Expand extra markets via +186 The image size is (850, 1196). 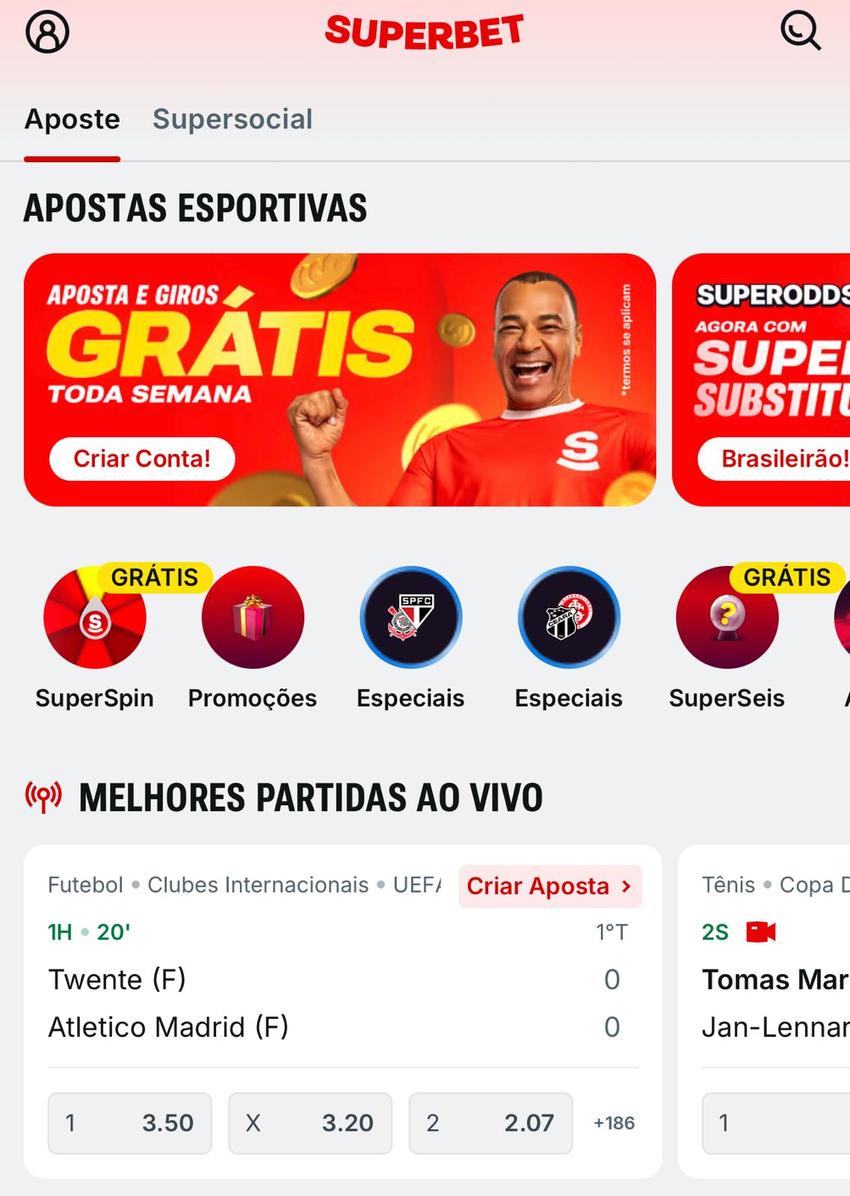[x=613, y=1123]
